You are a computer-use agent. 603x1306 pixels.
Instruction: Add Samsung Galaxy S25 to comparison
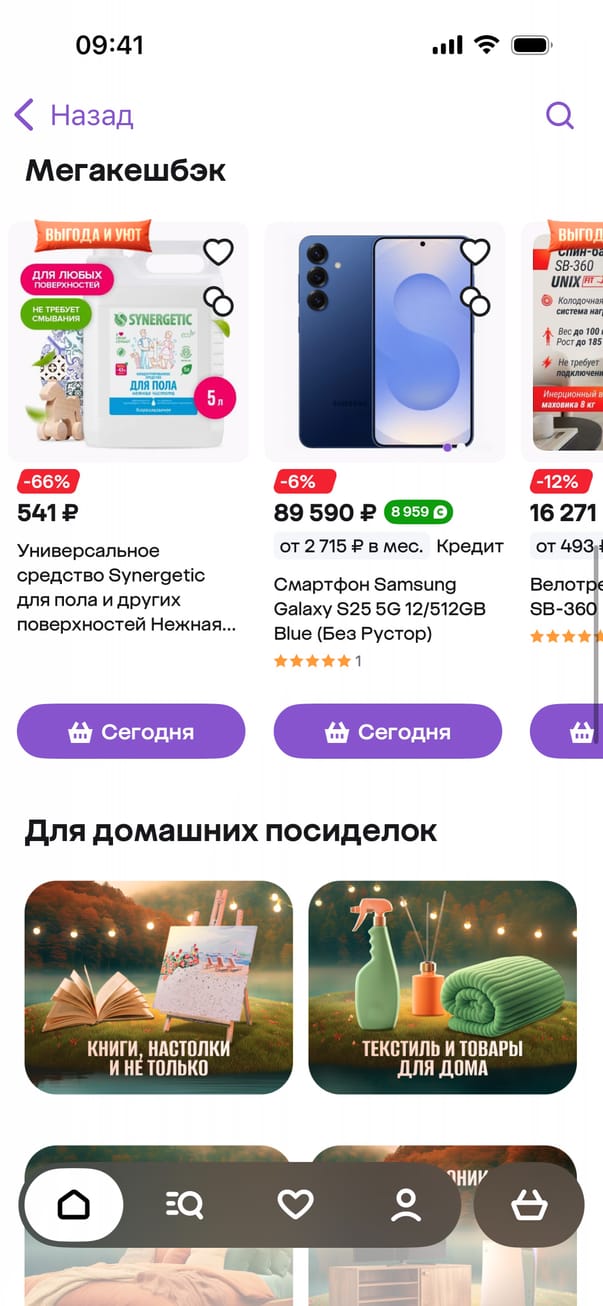(x=475, y=301)
